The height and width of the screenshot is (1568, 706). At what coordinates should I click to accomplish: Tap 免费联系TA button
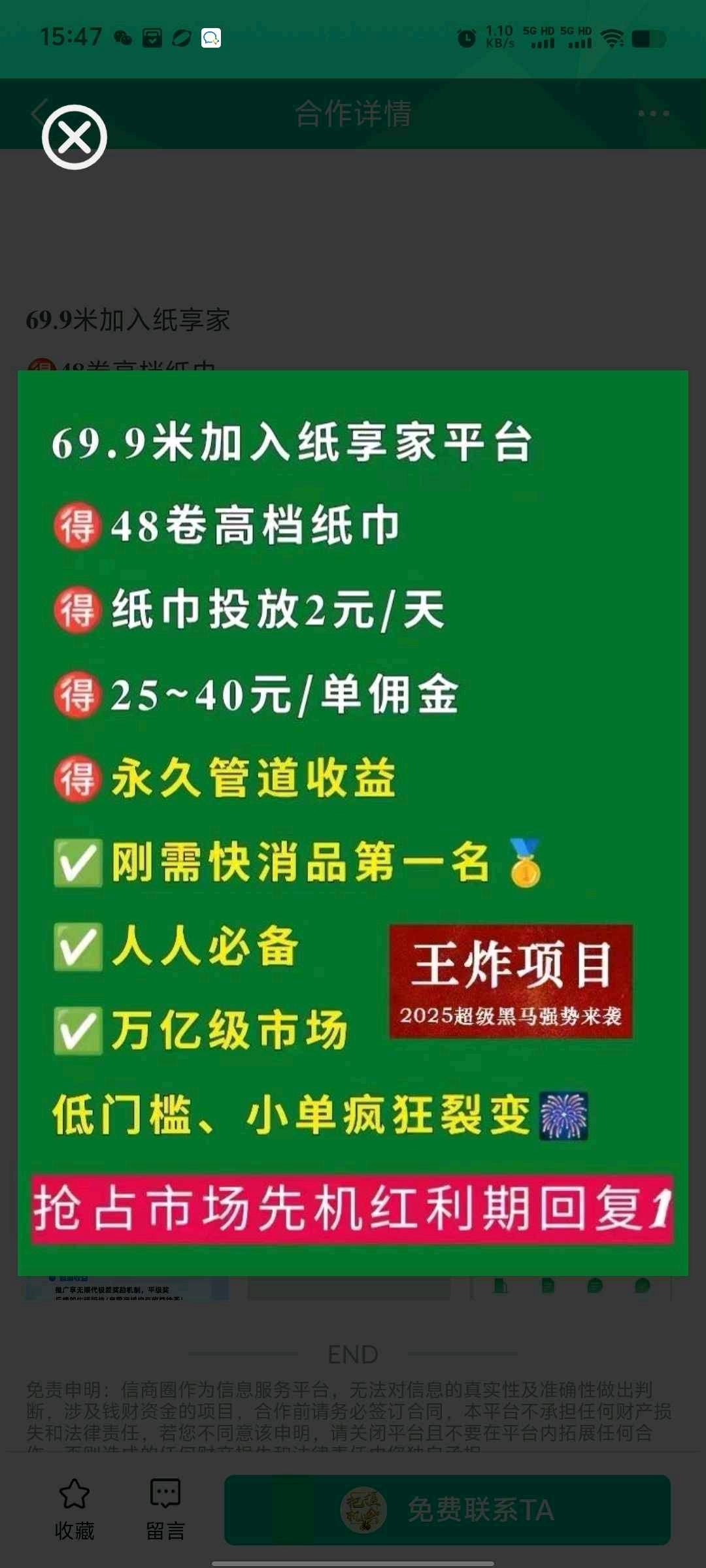447,1510
